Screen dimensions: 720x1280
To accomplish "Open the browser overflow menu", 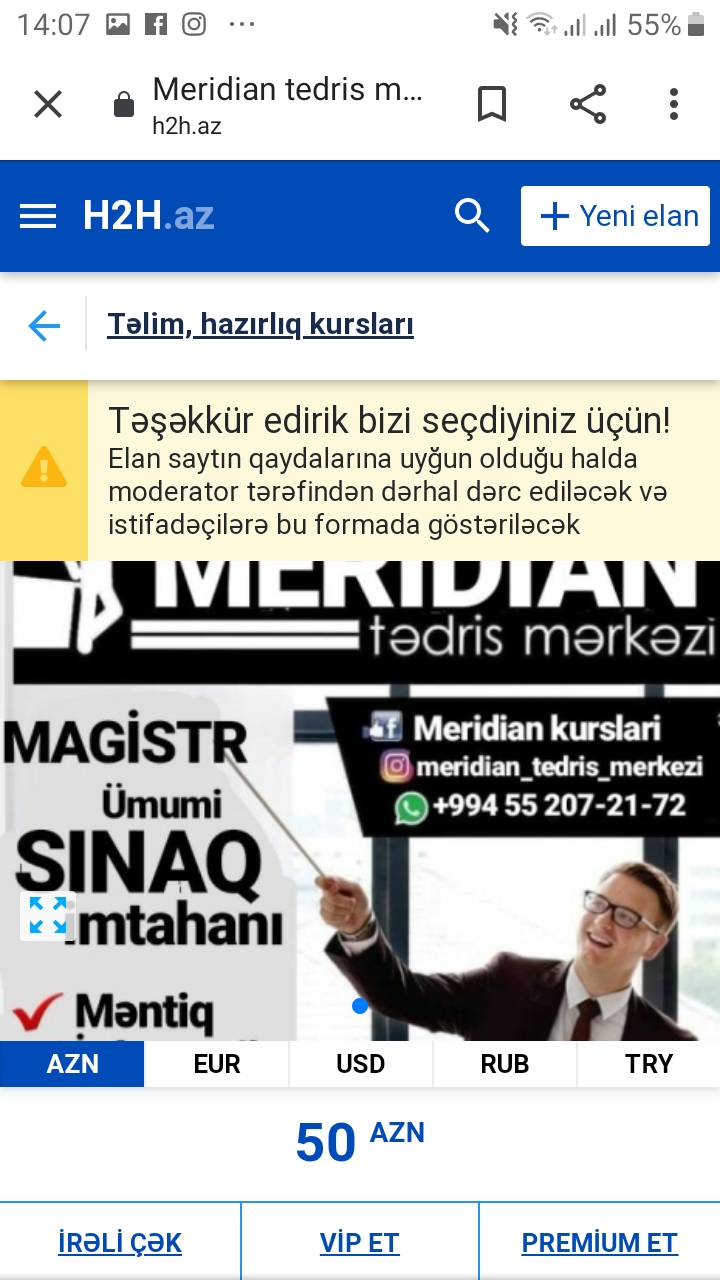I will (674, 104).
